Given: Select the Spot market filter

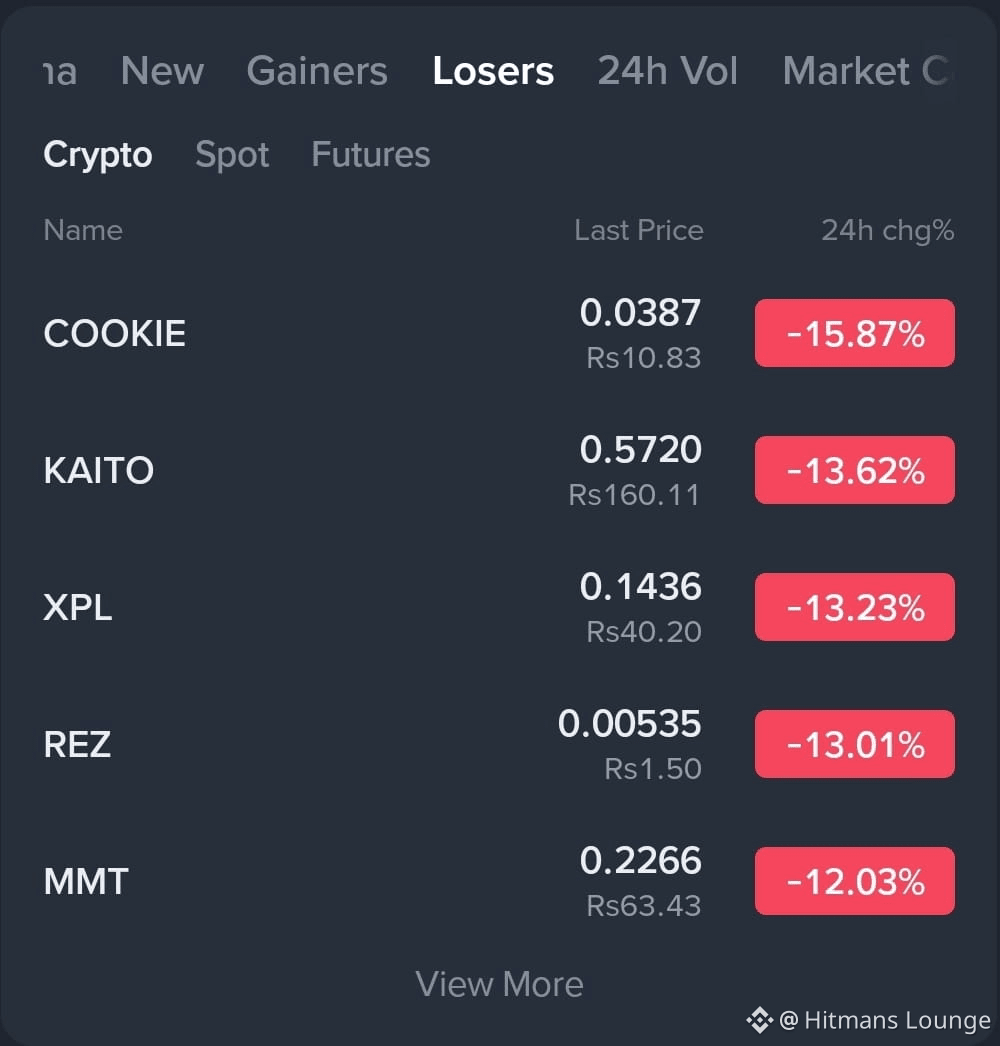Looking at the screenshot, I should [232, 154].
